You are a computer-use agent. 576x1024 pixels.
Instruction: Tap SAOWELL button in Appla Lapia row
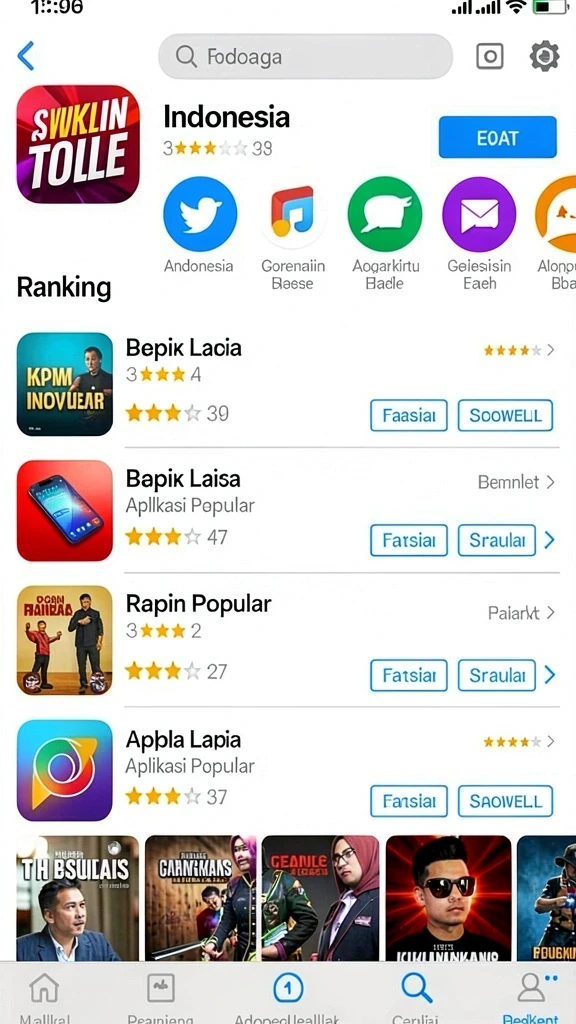[x=505, y=801]
